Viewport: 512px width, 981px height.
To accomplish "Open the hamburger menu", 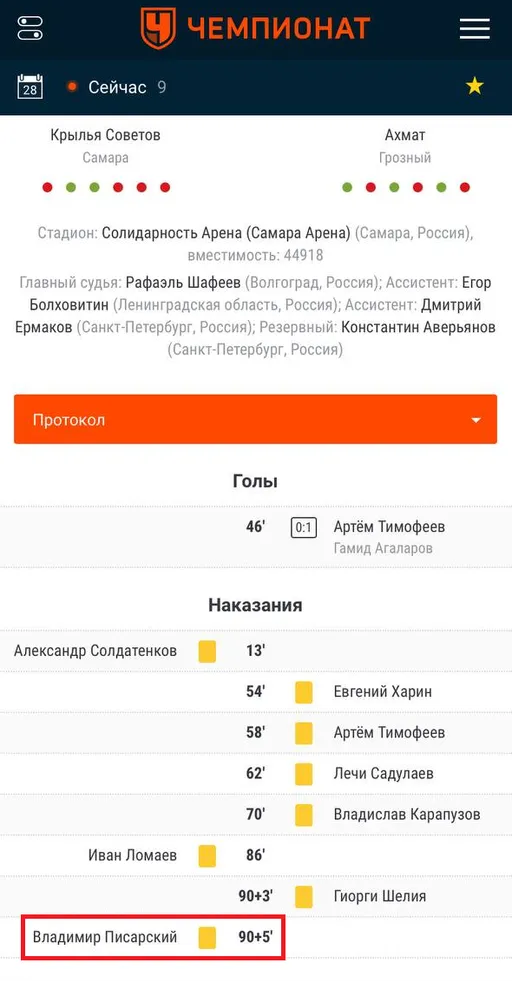I will tap(474, 29).
